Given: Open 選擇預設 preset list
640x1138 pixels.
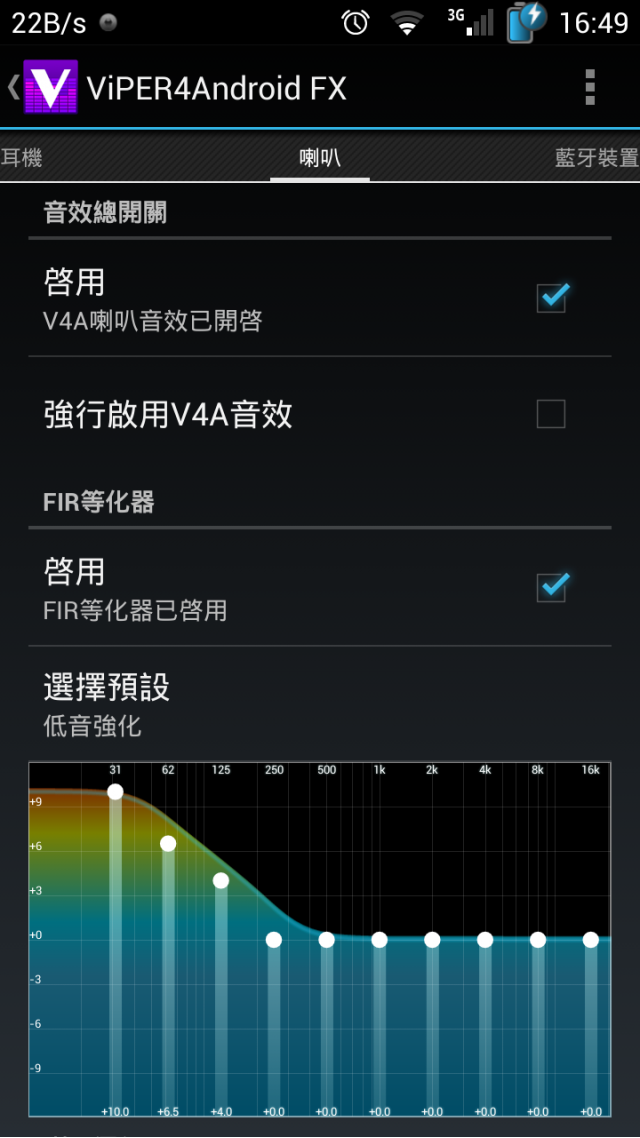Looking at the screenshot, I should (320, 705).
